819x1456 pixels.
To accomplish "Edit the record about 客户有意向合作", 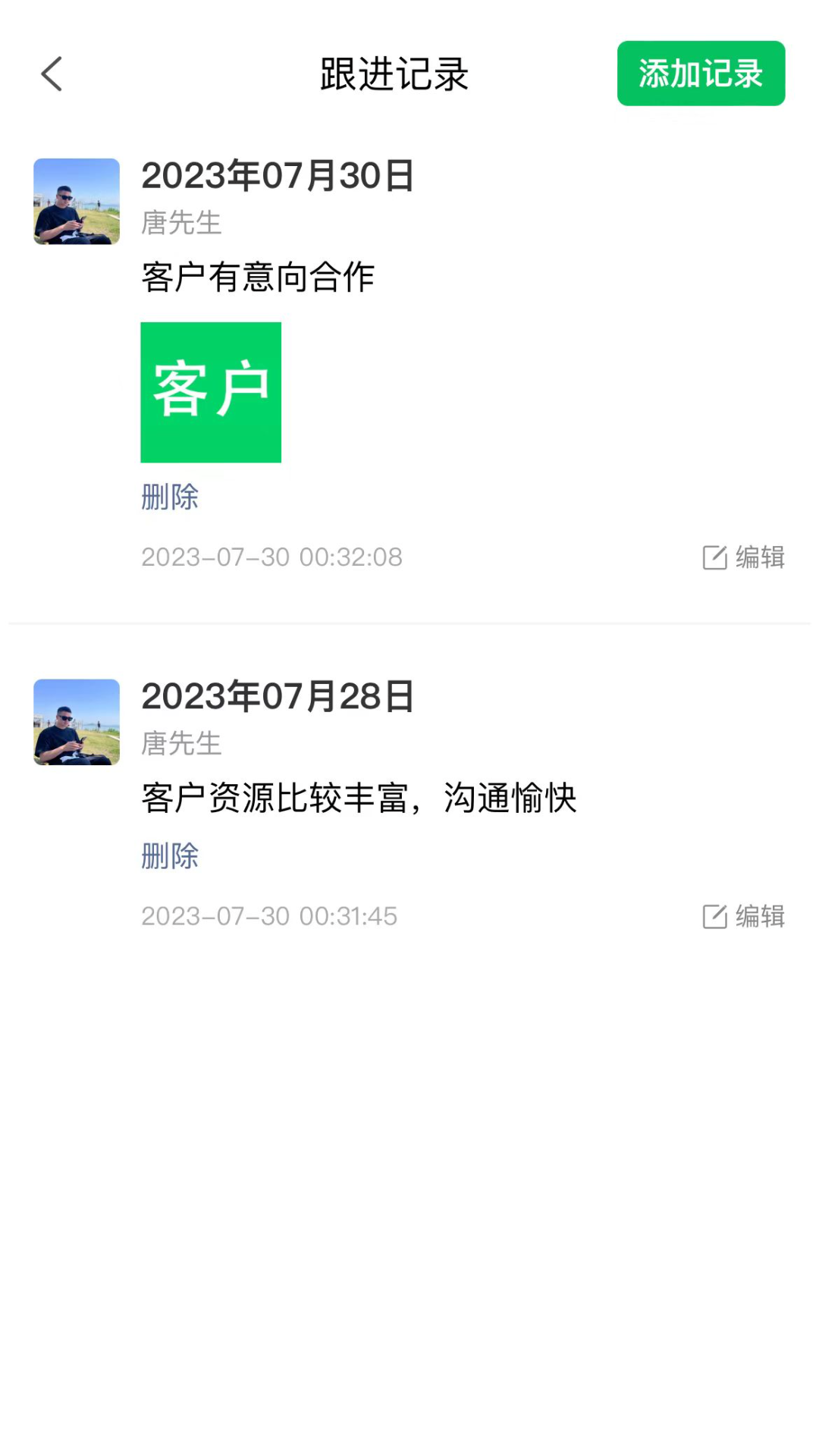I will point(744,557).
